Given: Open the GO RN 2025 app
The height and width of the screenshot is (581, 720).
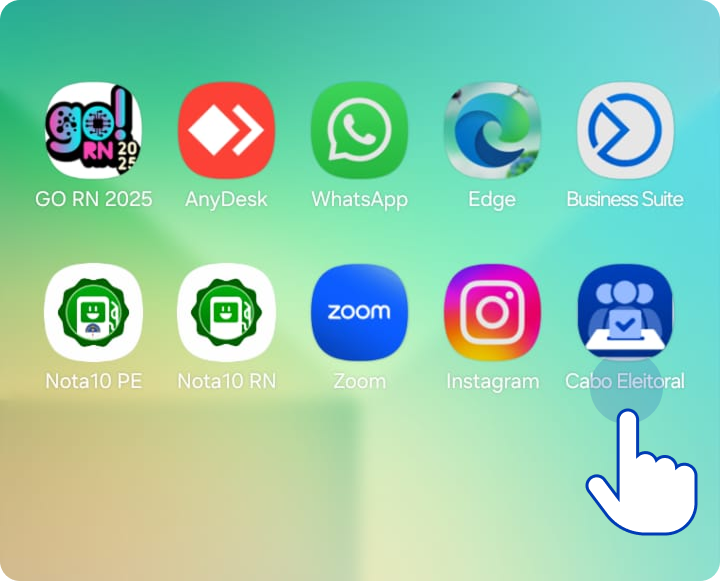Looking at the screenshot, I should coord(93,130).
